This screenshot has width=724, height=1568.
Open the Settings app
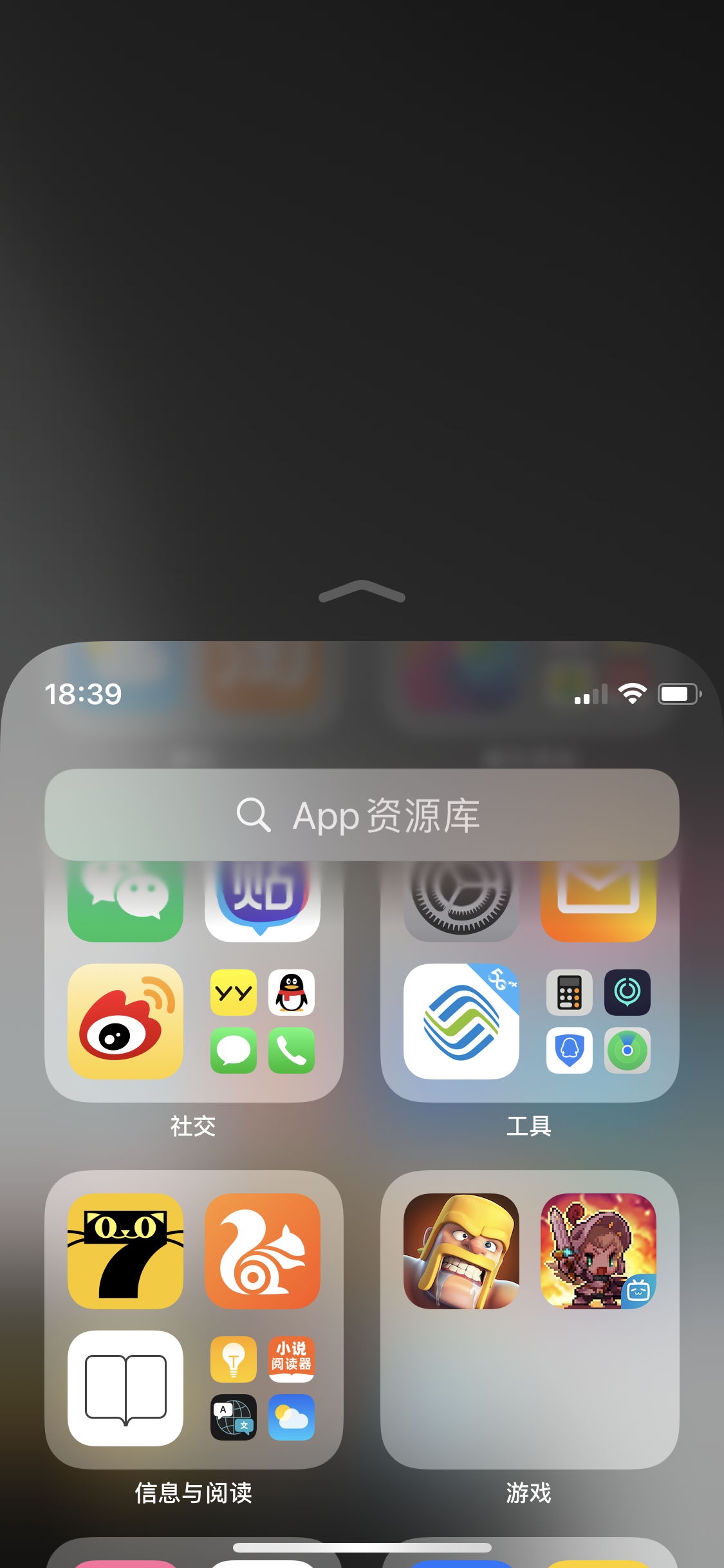[x=461, y=901]
